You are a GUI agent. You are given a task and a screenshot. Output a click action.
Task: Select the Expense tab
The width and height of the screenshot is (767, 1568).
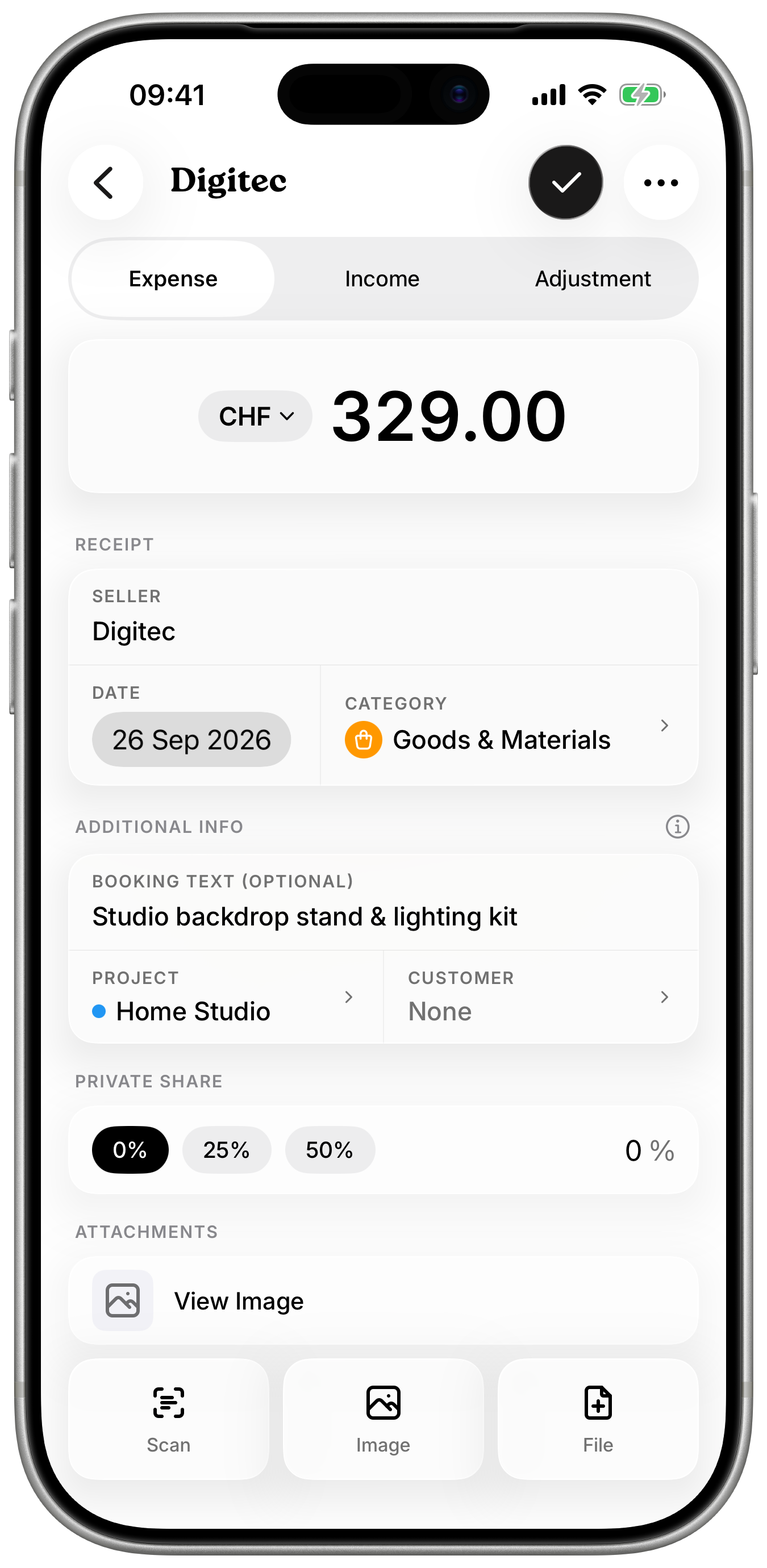point(173,279)
